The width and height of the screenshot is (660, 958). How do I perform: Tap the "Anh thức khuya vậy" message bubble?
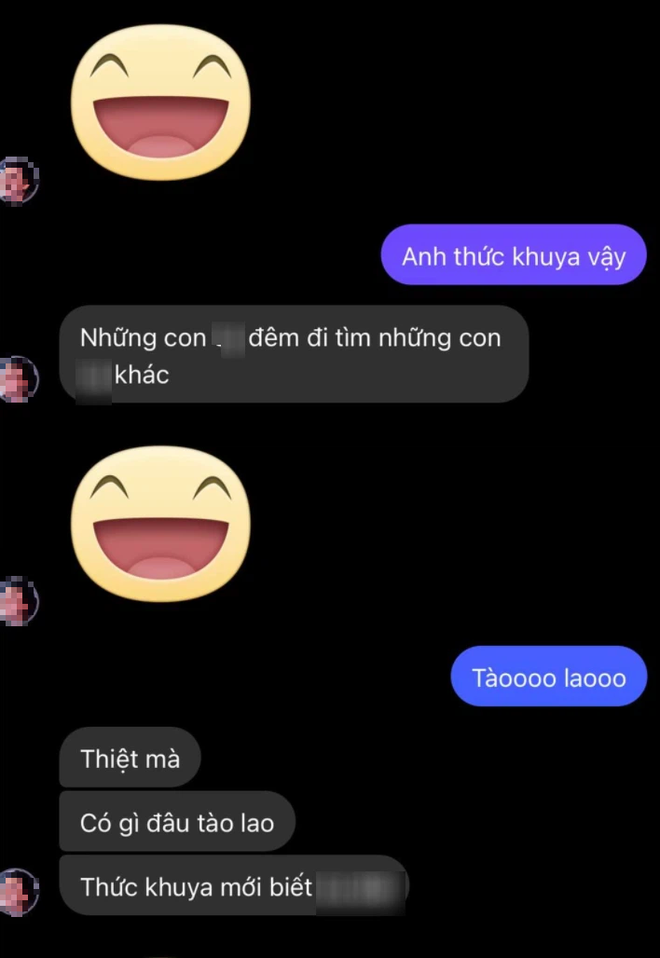513,256
